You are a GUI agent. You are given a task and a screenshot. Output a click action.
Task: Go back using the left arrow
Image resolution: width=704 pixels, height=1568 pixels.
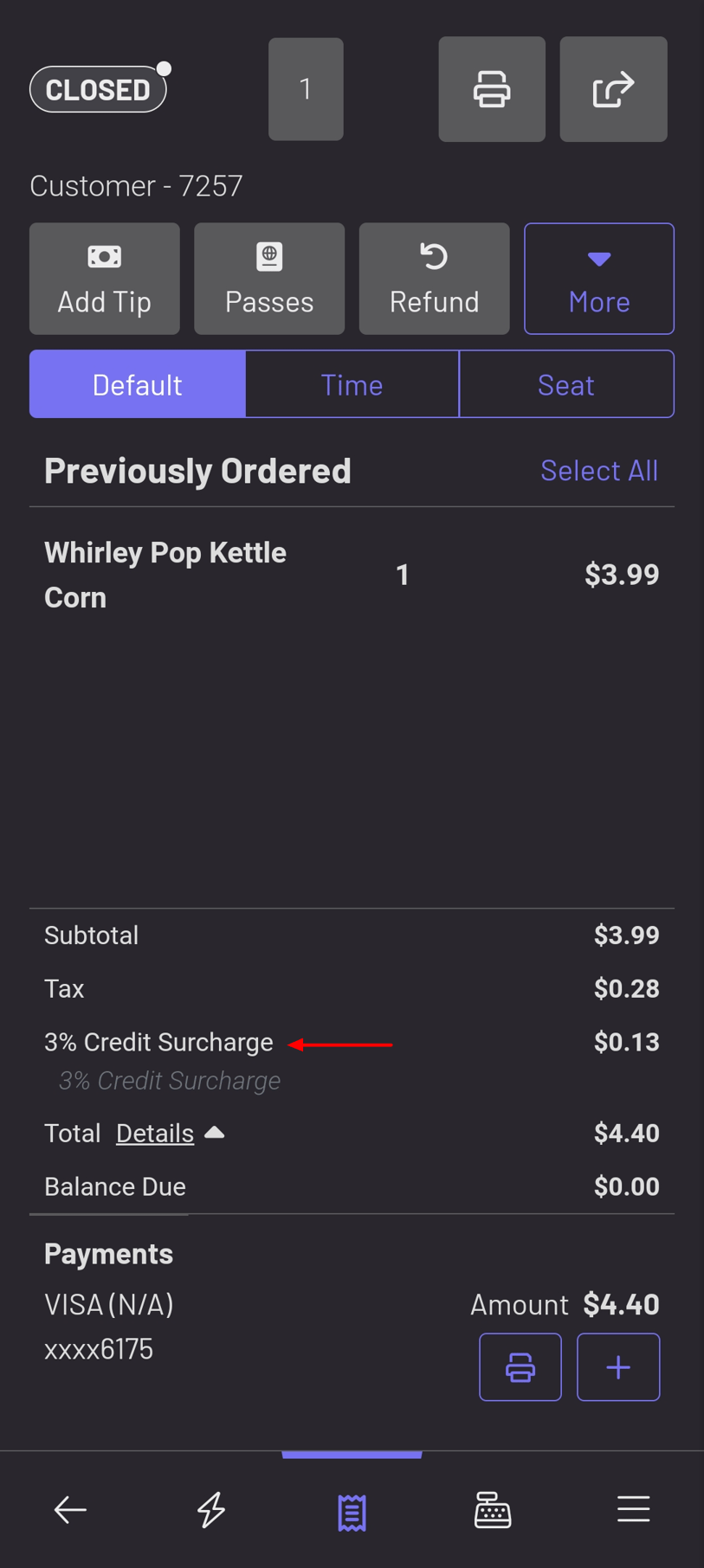pyautogui.click(x=70, y=1509)
